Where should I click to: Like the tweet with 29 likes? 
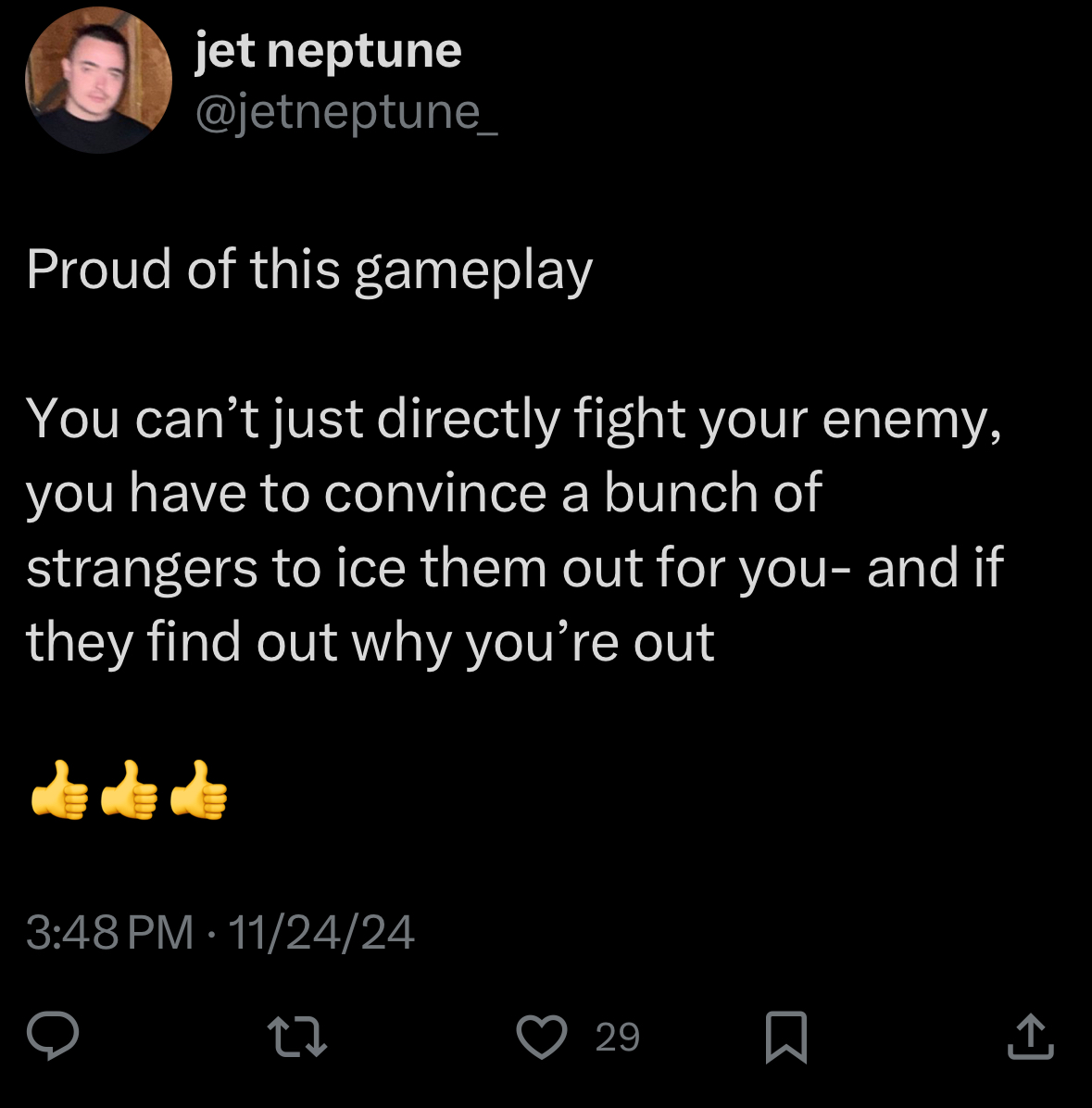coord(542,1037)
